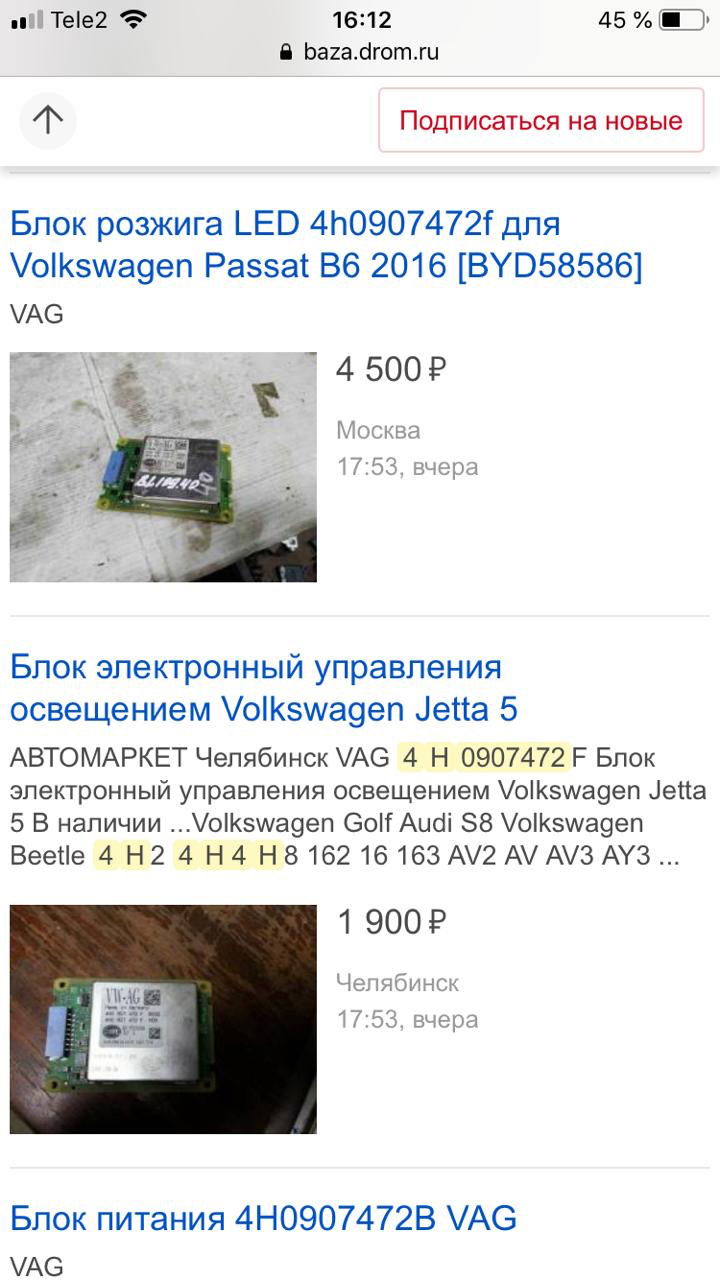This screenshot has height=1280, width=720.
Task: Tap the baza.drom.ru address bar
Action: coord(360,52)
